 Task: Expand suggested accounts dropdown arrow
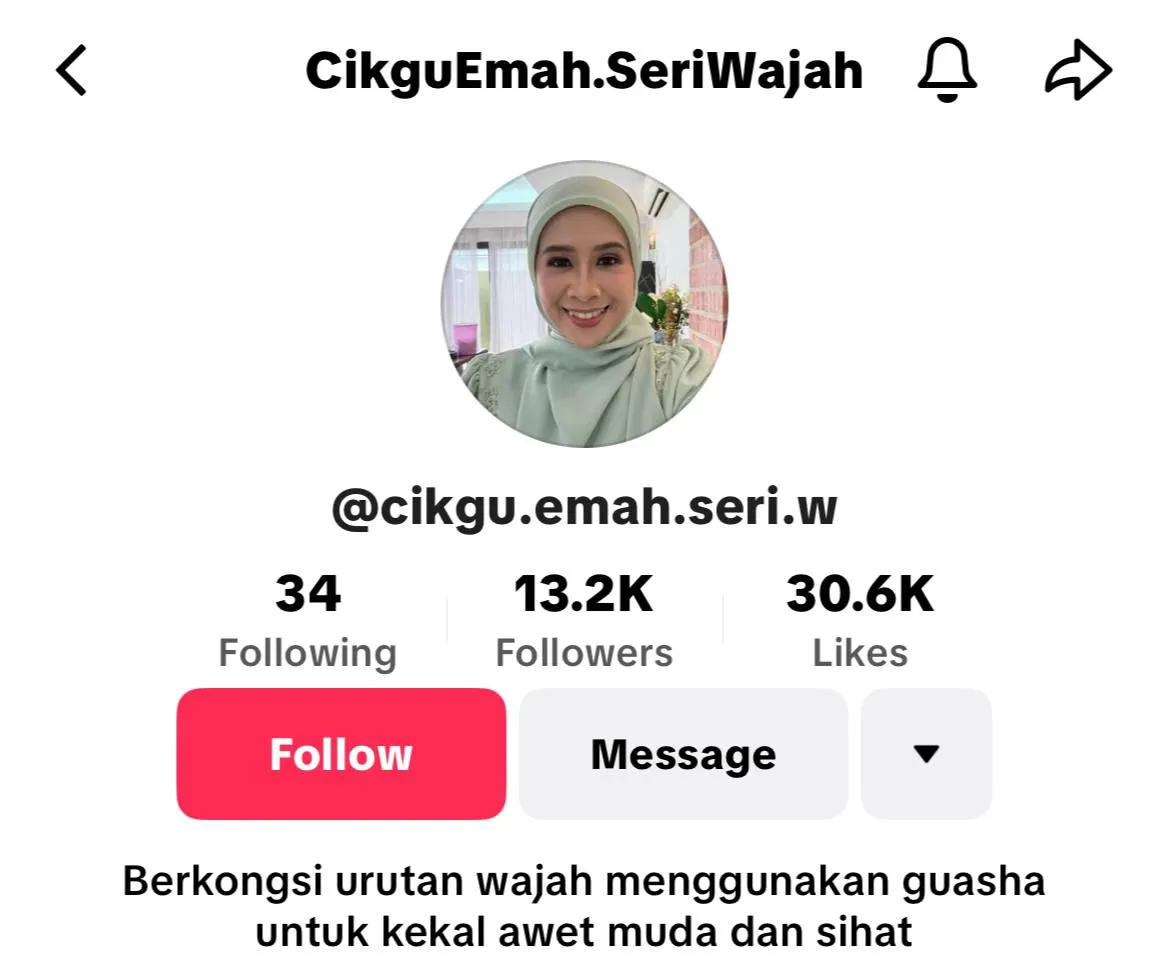tap(926, 754)
